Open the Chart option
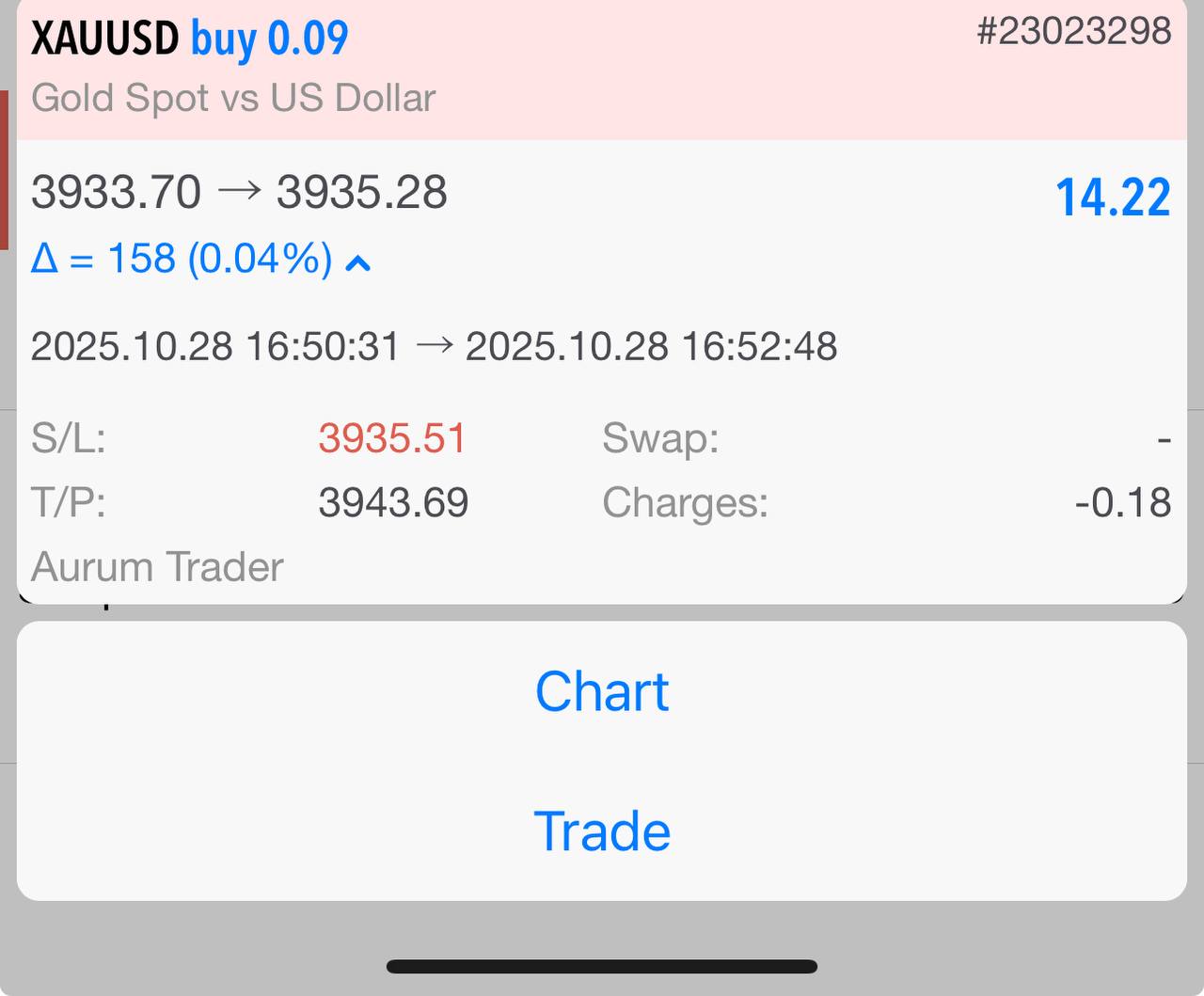Screen dimensions: 1204x996 coord(602,692)
